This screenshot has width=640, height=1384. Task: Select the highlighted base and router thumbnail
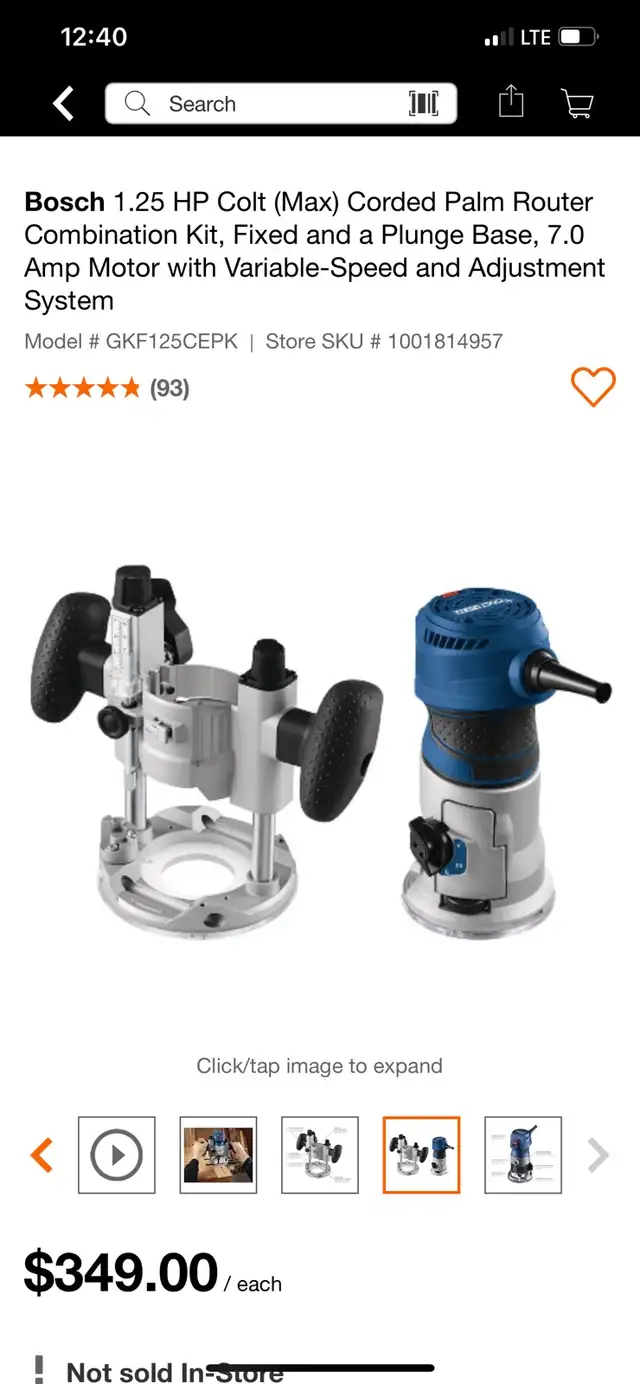click(x=422, y=1155)
